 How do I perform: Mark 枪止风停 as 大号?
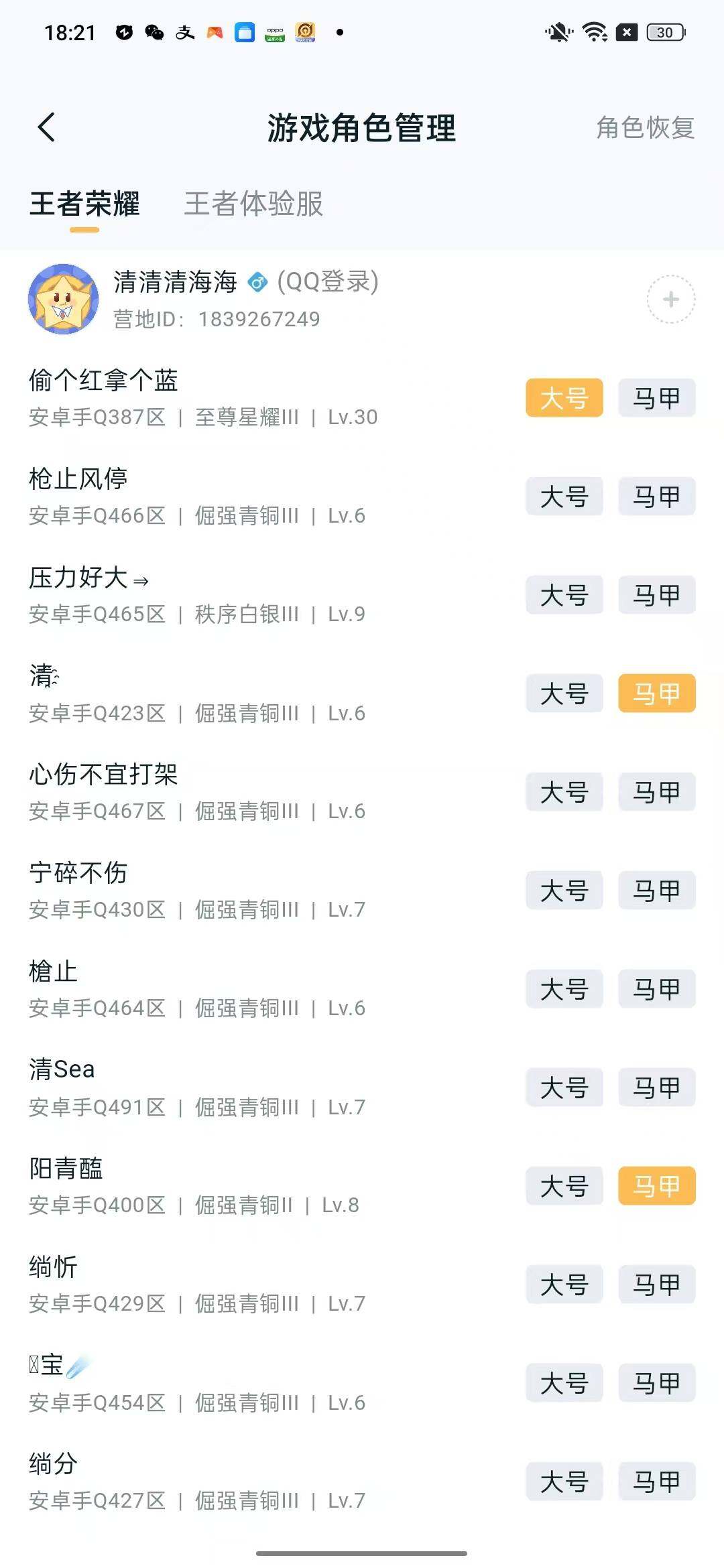564,497
